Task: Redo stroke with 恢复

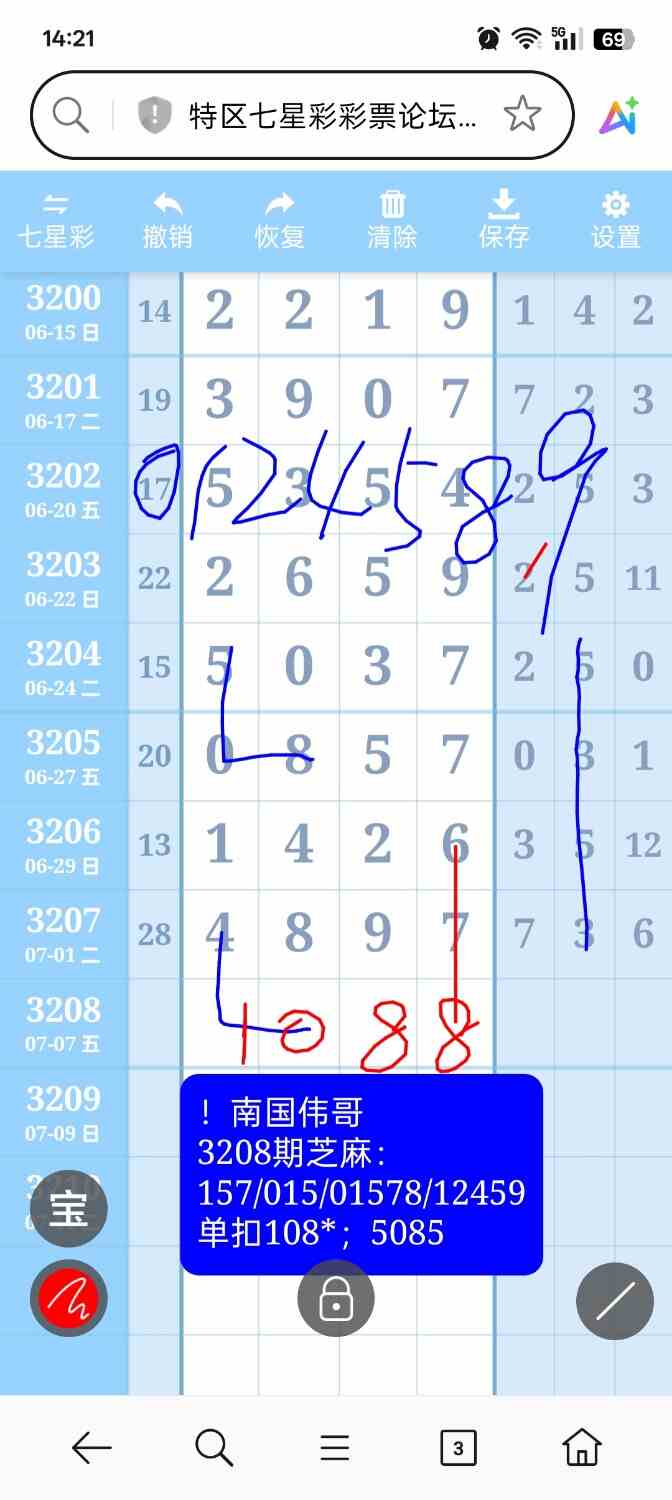Action: (279, 221)
